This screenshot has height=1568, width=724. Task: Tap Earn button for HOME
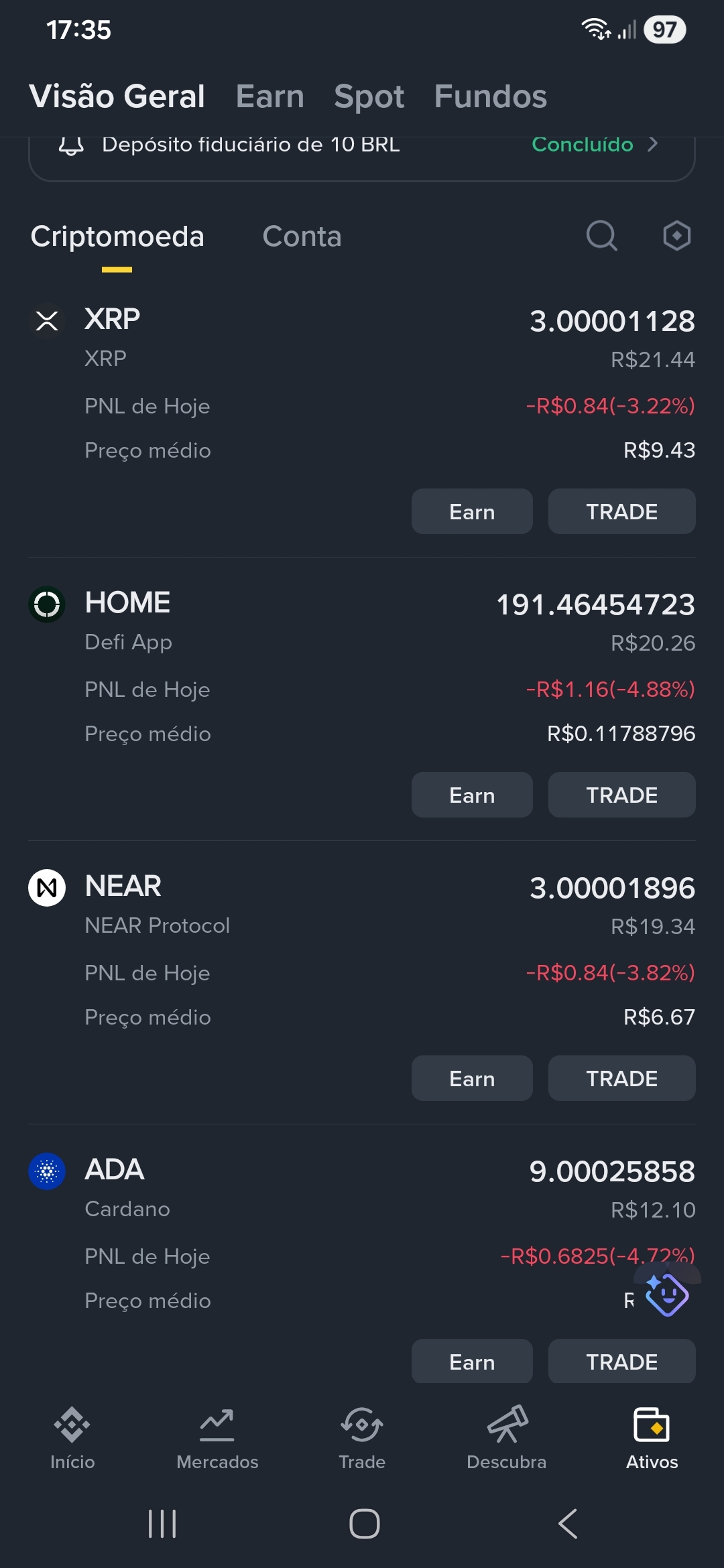pyautogui.click(x=472, y=795)
